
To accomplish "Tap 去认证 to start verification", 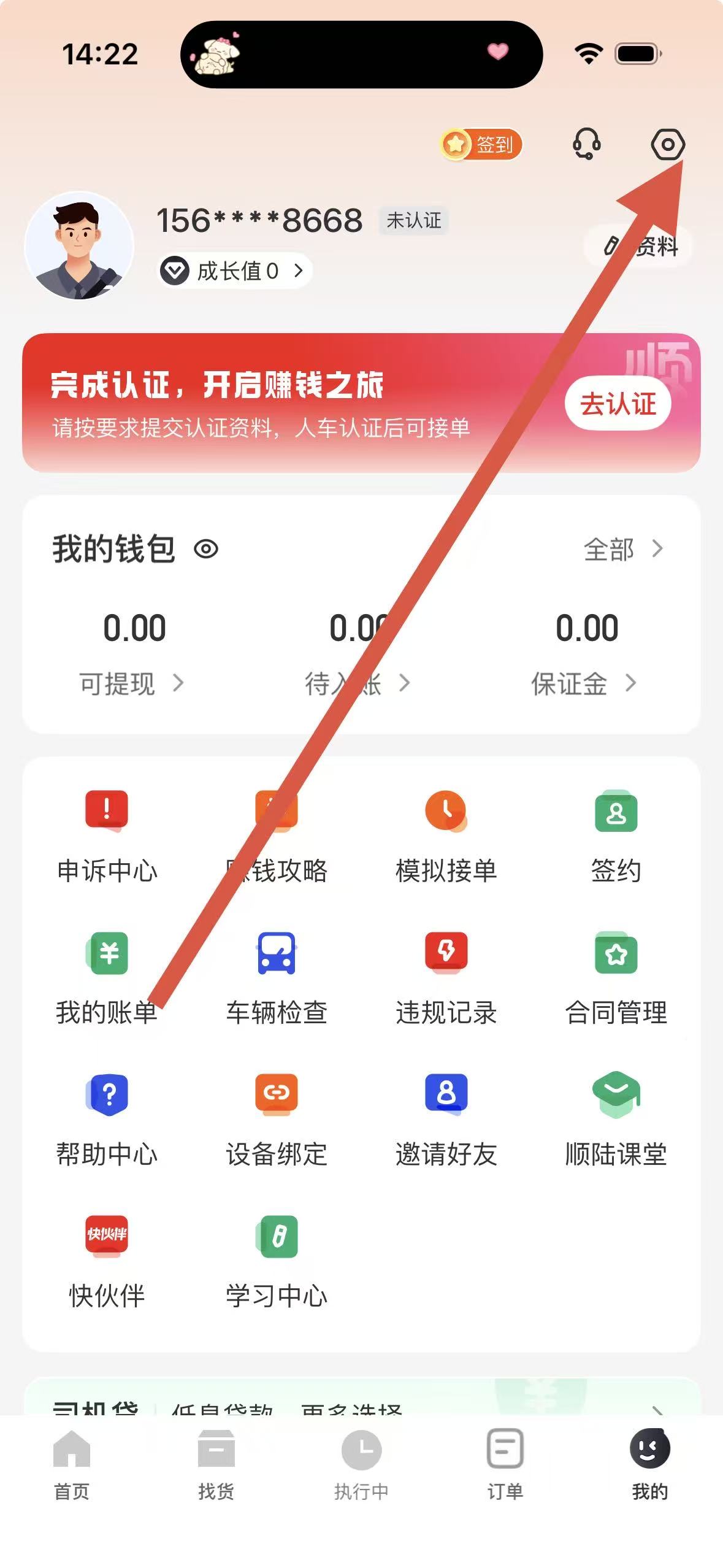I will point(618,404).
